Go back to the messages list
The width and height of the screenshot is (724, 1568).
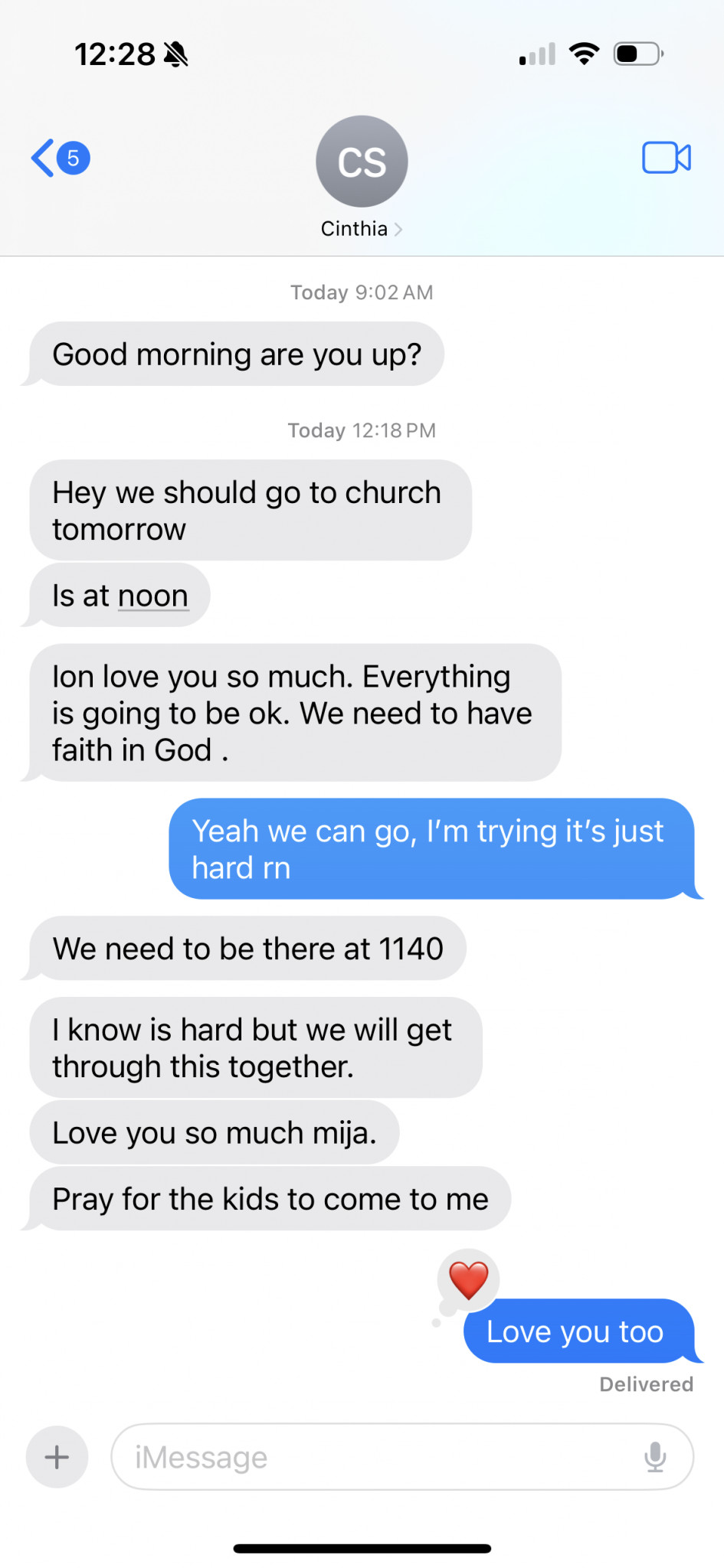pyautogui.click(x=60, y=158)
